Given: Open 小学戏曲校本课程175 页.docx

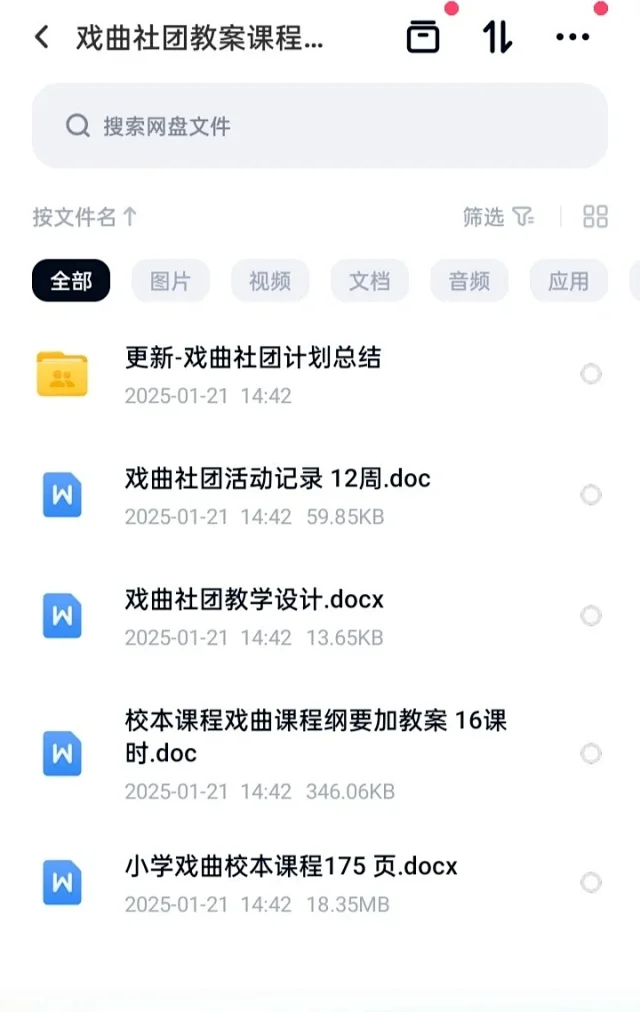Looking at the screenshot, I should click(291, 882).
